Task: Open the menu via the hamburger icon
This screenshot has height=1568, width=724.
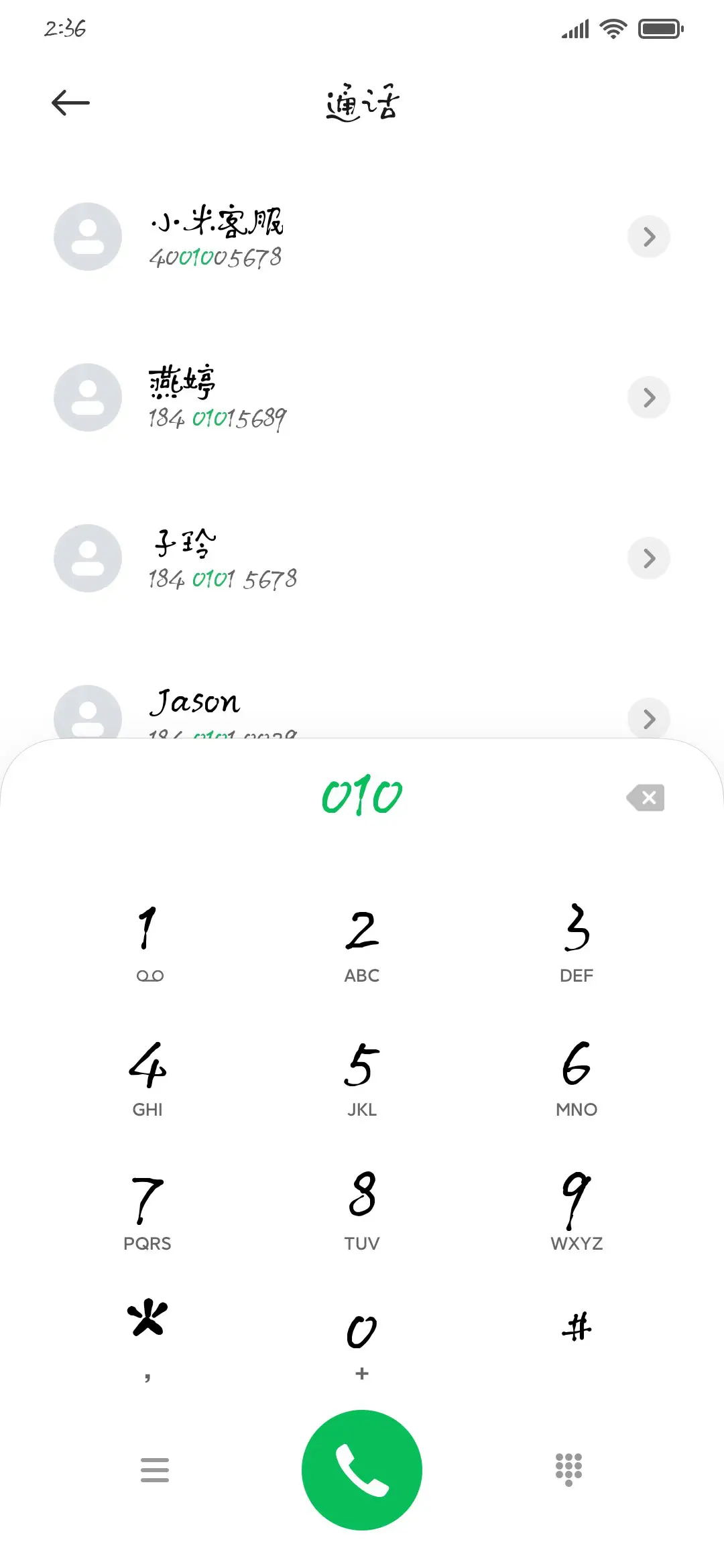Action: 155,1469
